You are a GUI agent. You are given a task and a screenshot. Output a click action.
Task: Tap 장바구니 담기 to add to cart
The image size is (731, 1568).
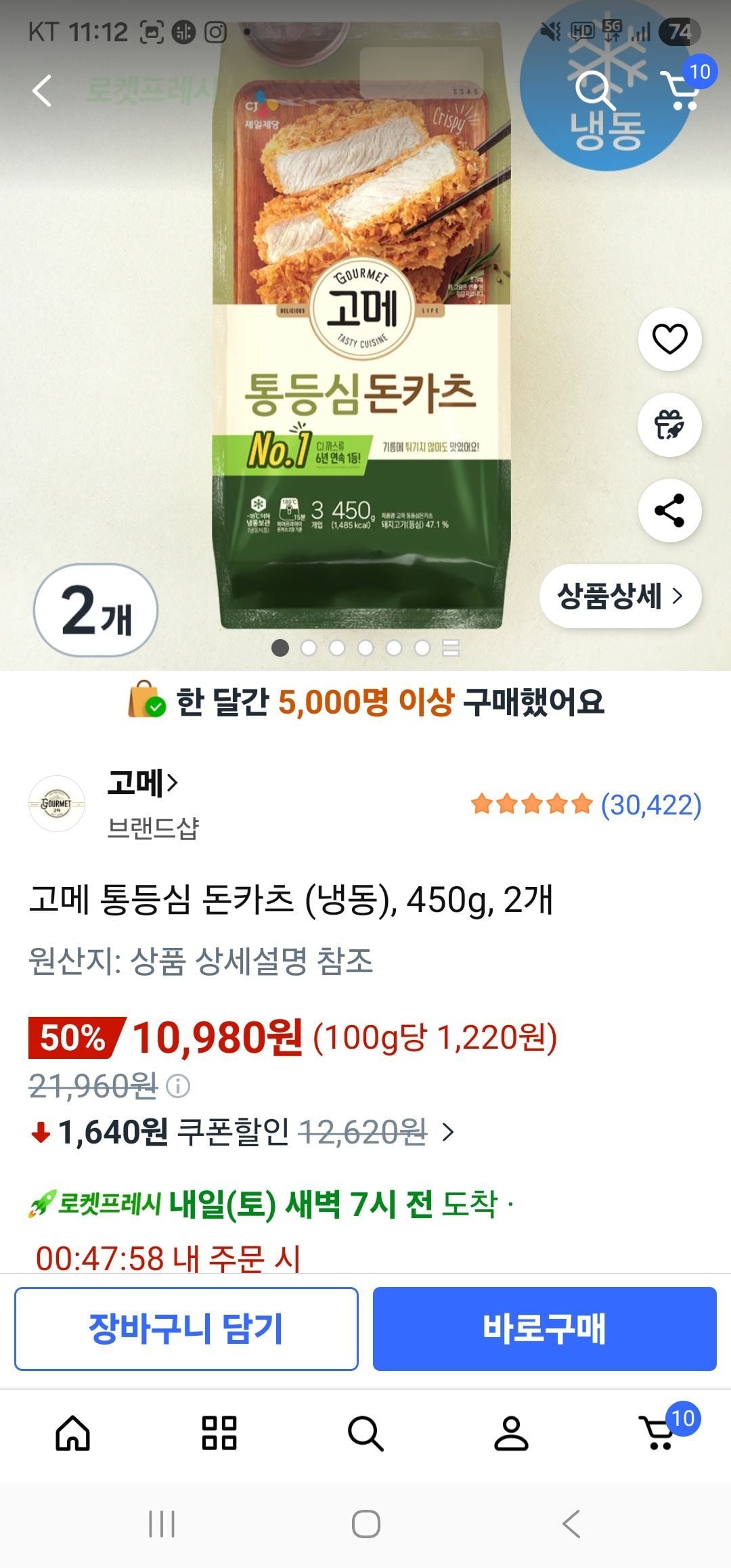tap(186, 1328)
